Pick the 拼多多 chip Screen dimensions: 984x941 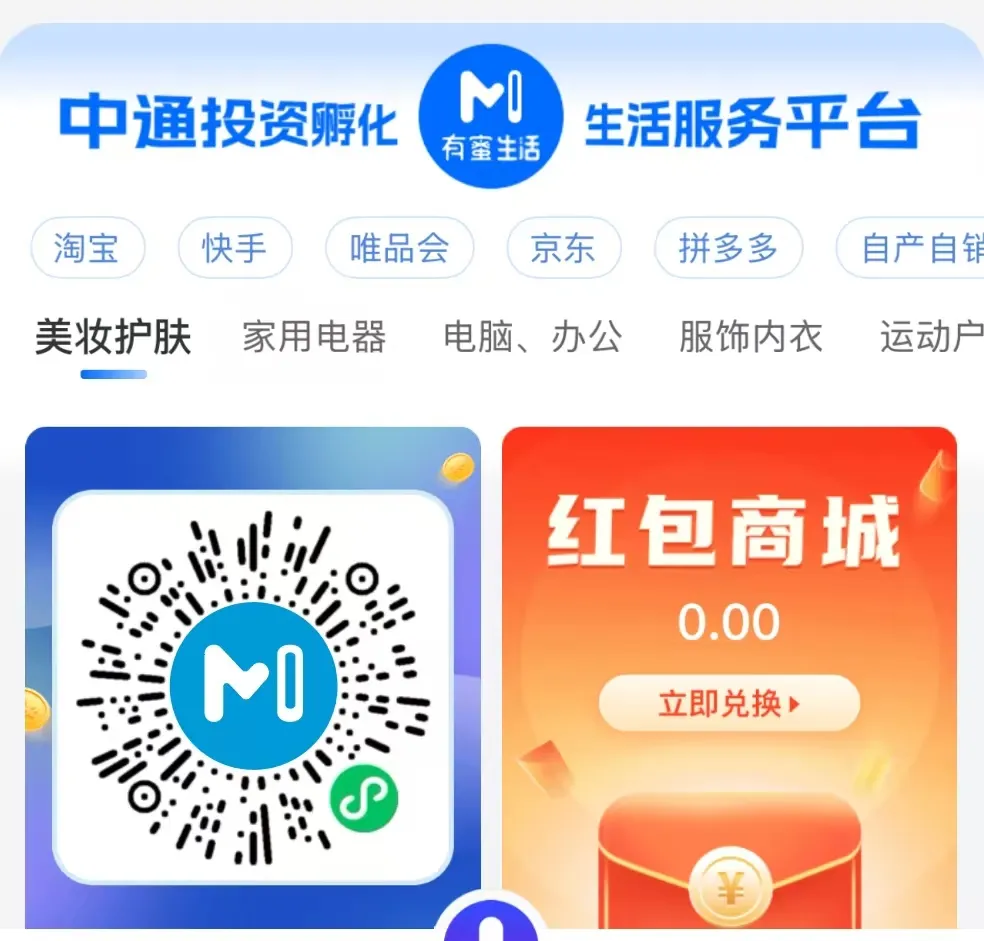pyautogui.click(x=728, y=248)
